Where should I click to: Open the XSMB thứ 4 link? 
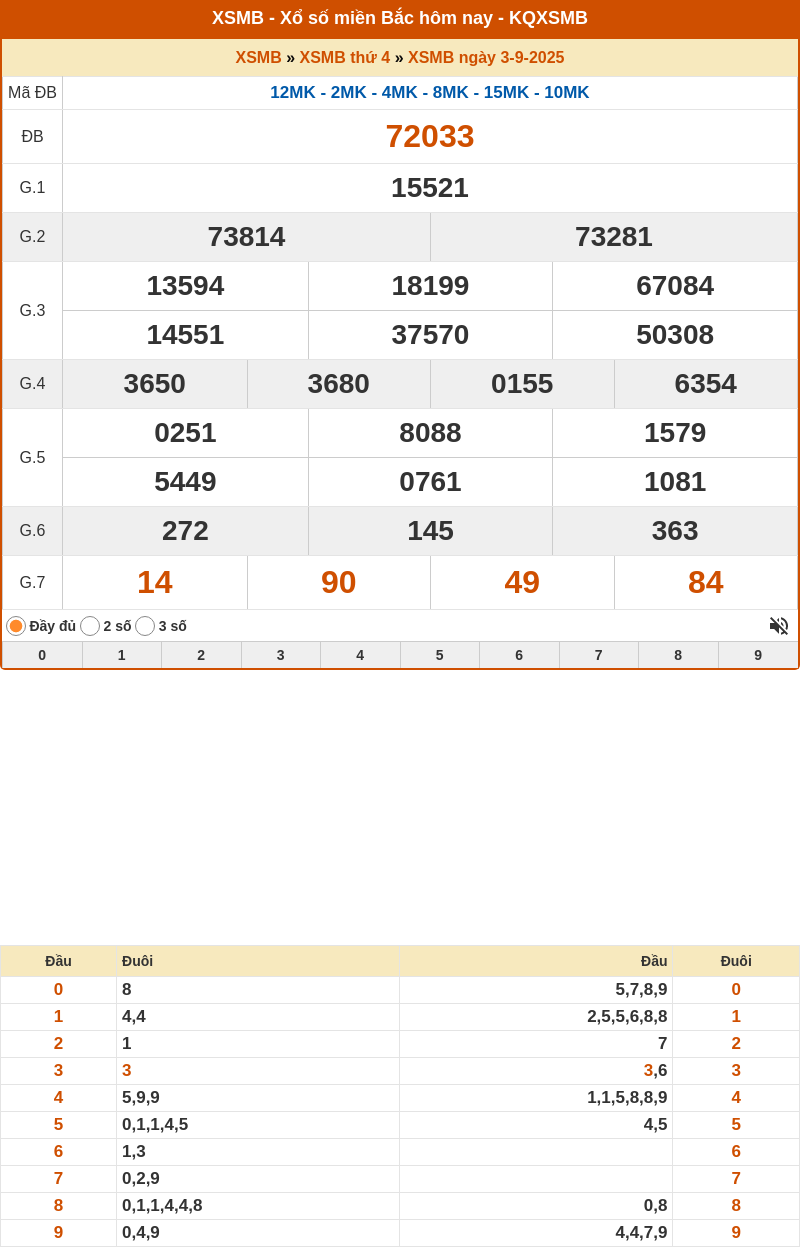345,58
